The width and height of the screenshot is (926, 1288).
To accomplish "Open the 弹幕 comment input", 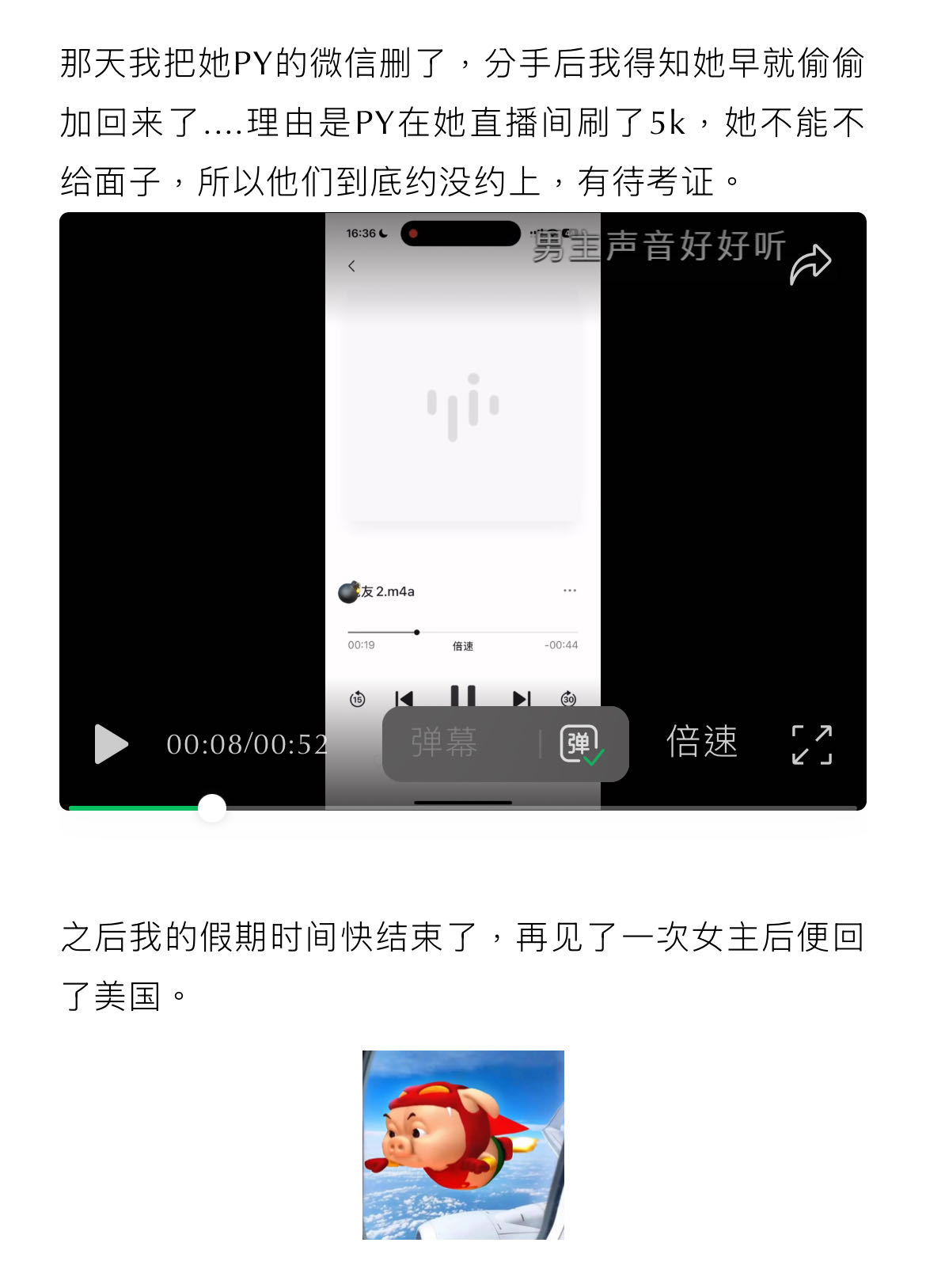I will (x=445, y=743).
